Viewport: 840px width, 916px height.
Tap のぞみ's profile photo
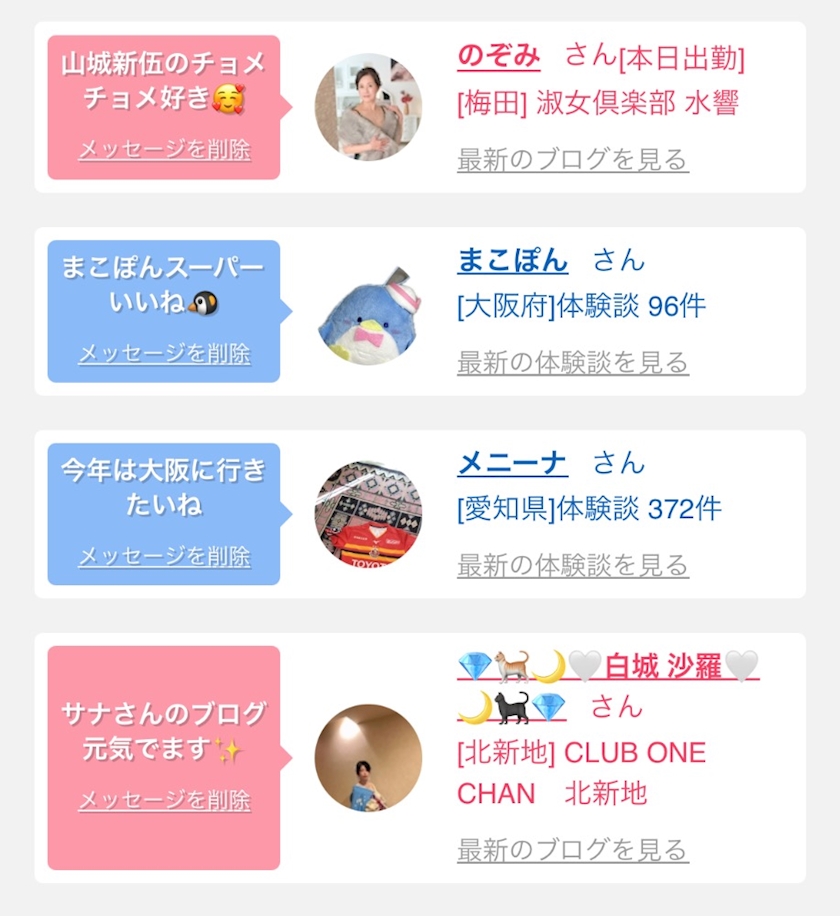pyautogui.click(x=368, y=107)
